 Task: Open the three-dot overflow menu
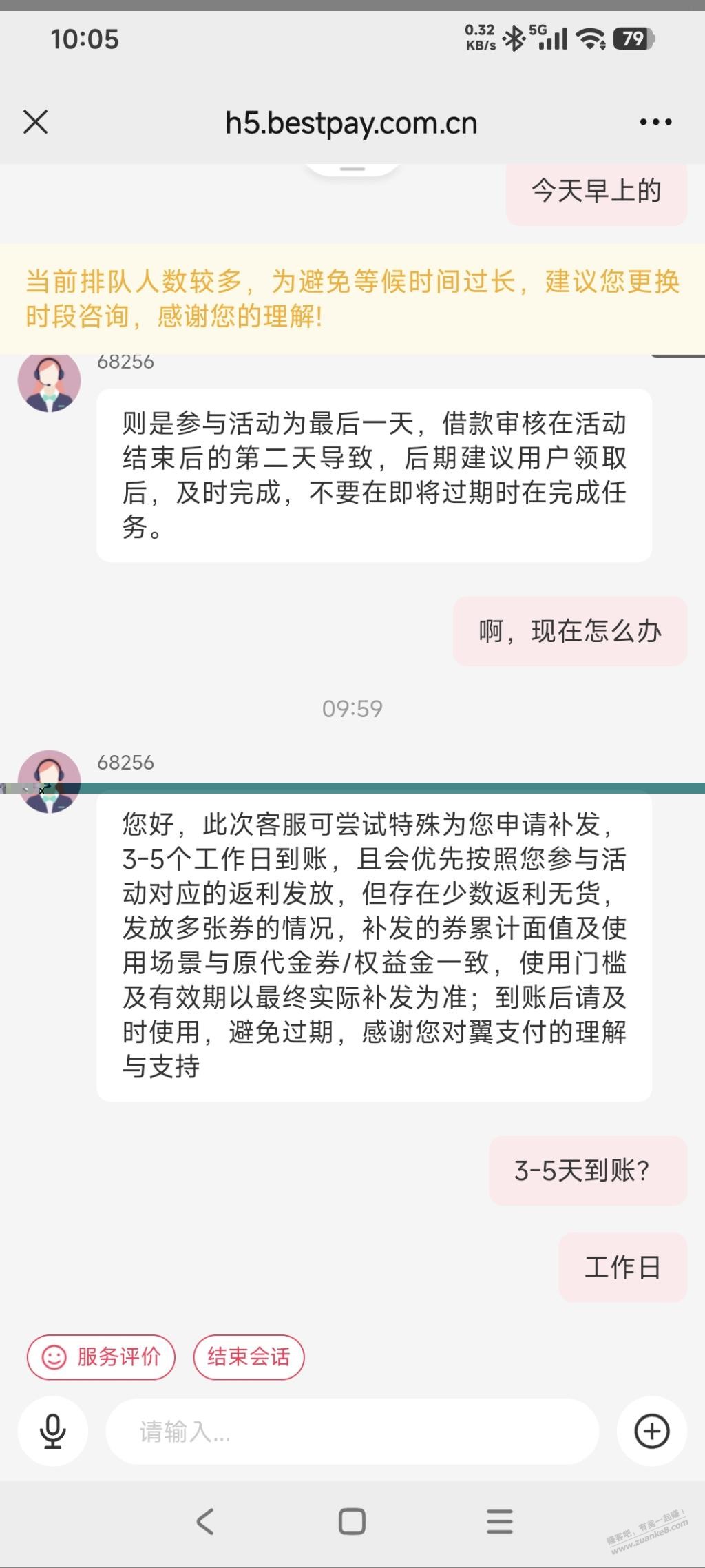tap(655, 123)
